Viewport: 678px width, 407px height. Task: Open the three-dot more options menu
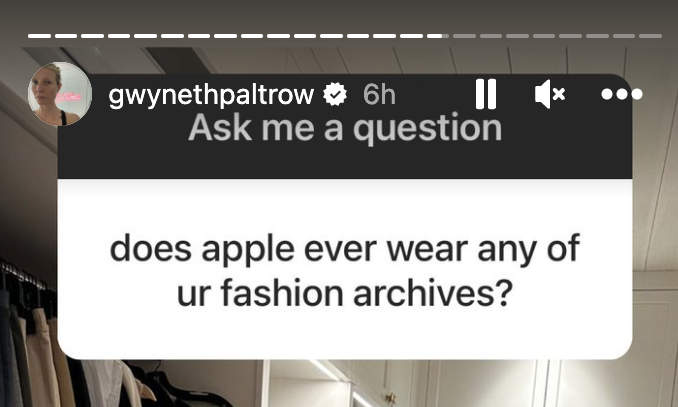pos(620,94)
